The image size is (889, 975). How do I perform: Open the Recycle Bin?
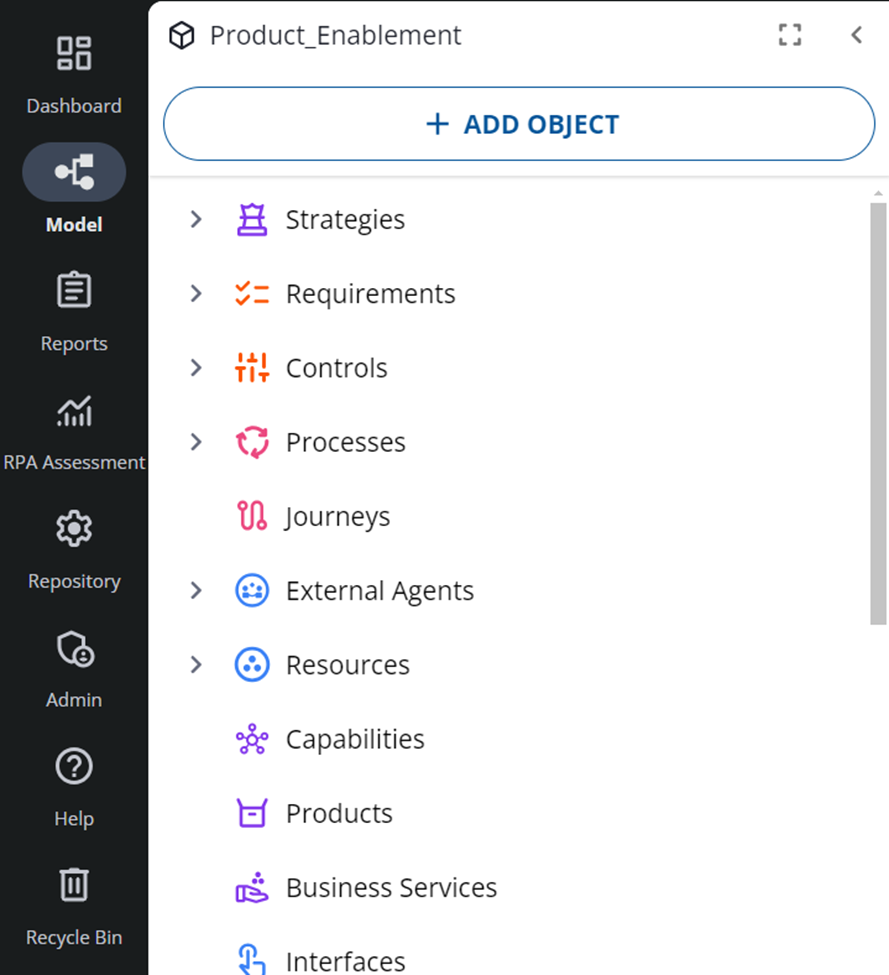[x=74, y=904]
